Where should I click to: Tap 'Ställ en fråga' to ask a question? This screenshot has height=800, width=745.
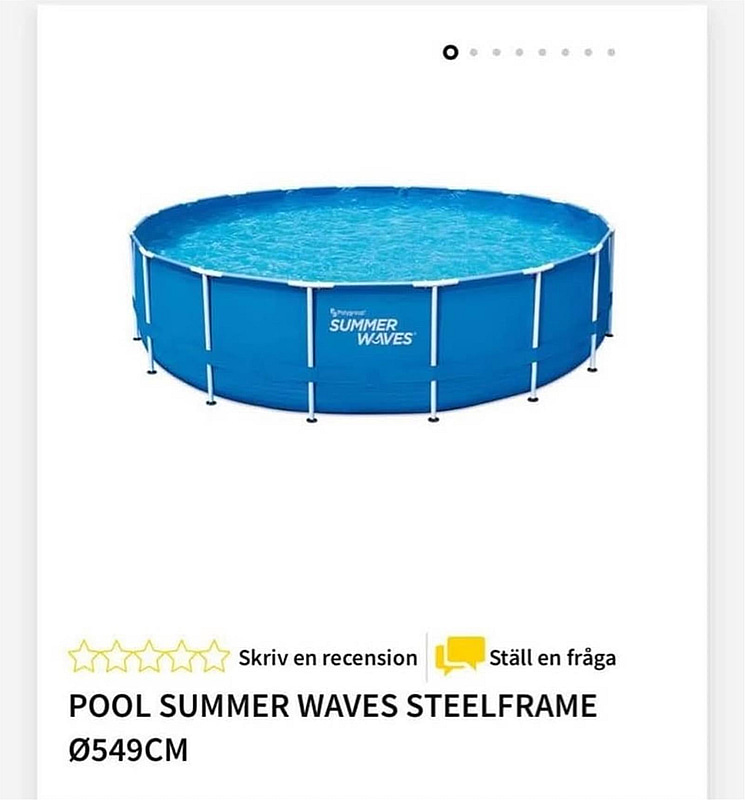[x=551, y=658]
